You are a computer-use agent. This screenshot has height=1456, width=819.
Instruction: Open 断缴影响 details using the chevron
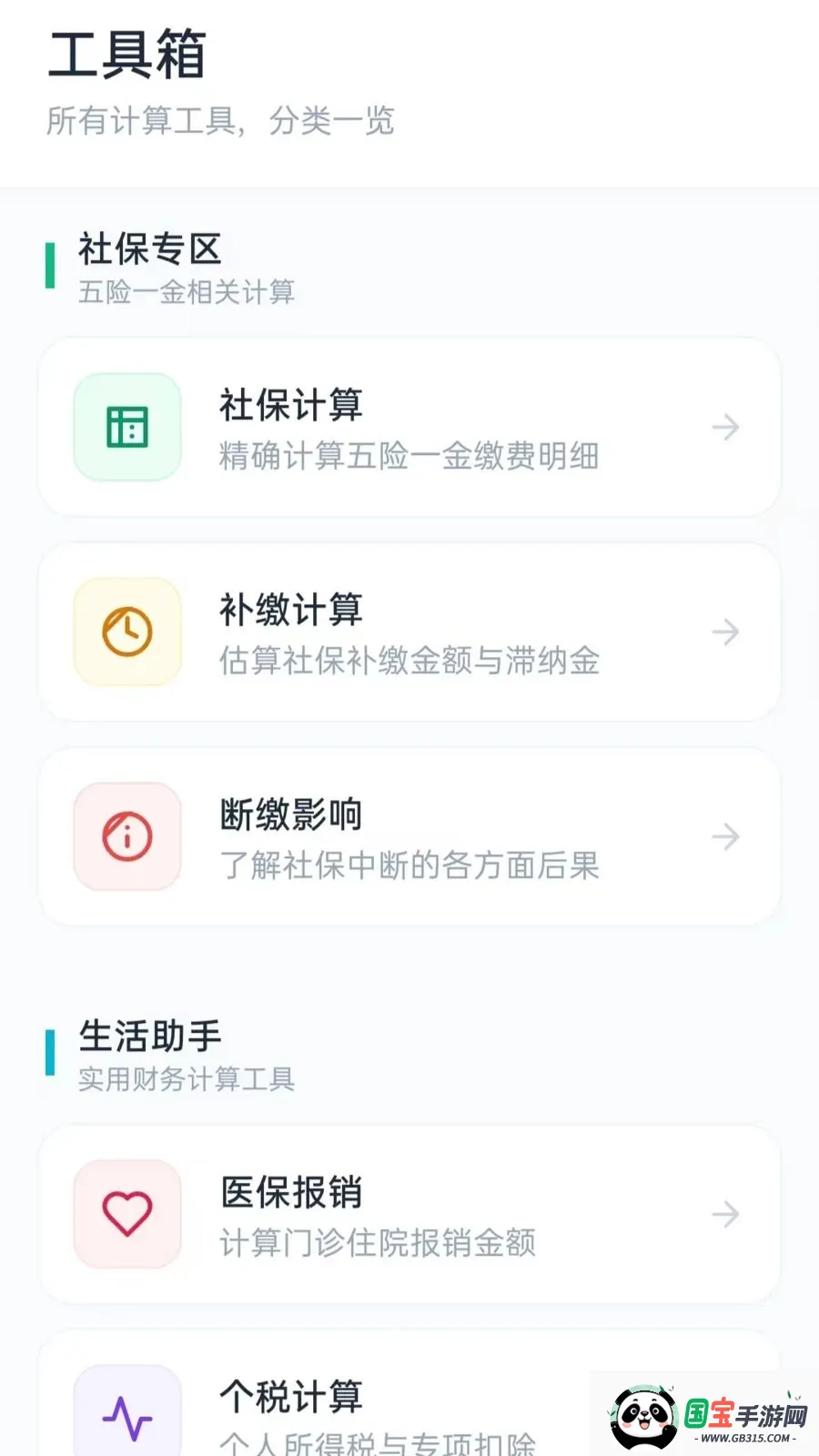click(x=725, y=836)
